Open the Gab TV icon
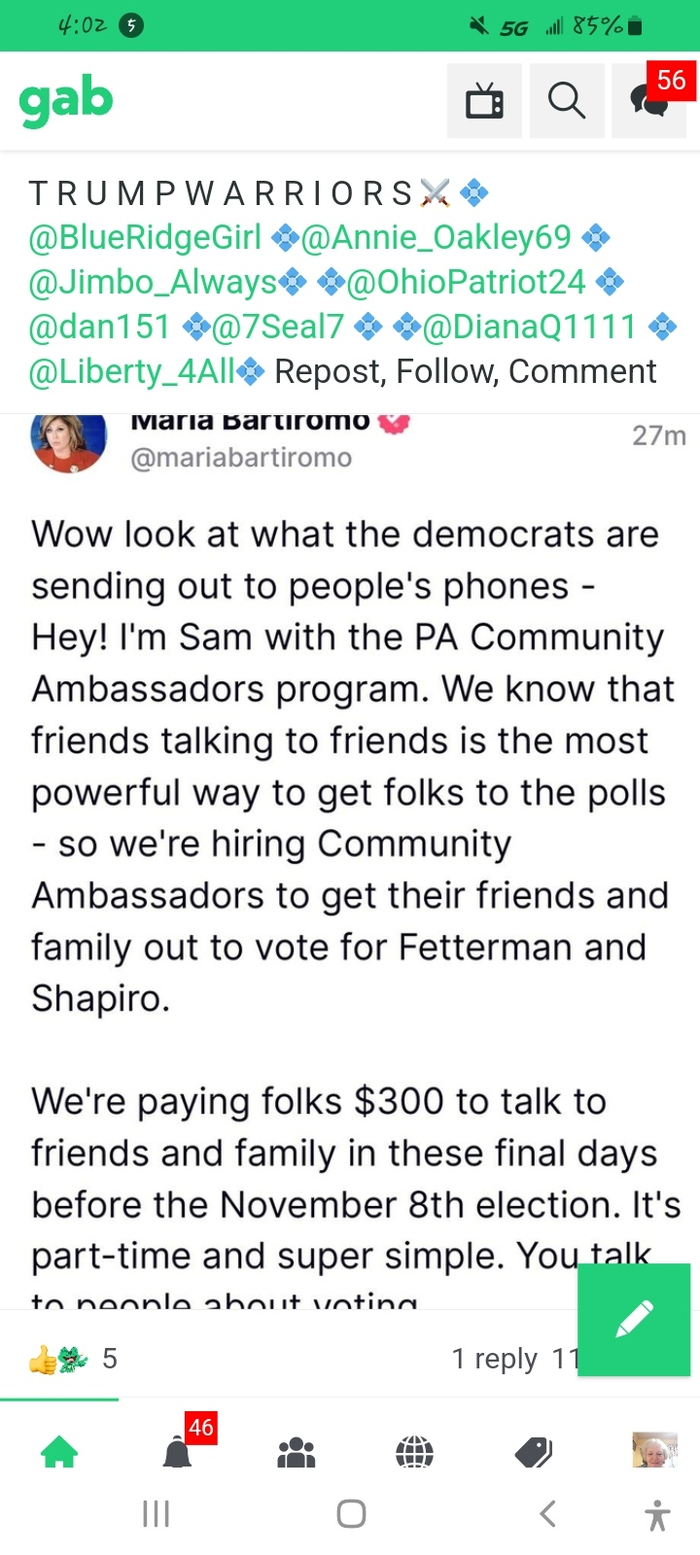Viewport: 700px width, 1555px height. coord(484,101)
